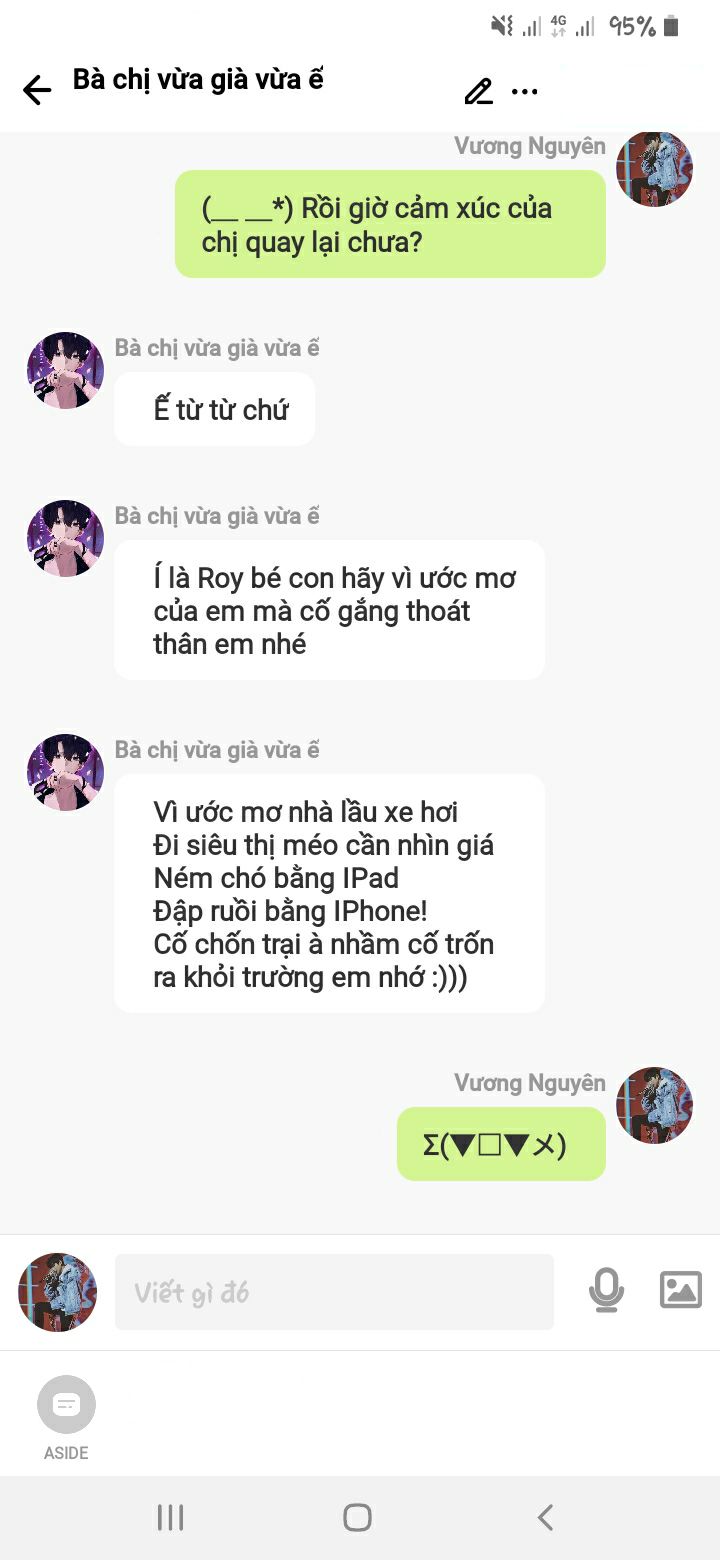Tap the pencil edit icon
The width and height of the screenshot is (720, 1560).
[x=479, y=91]
